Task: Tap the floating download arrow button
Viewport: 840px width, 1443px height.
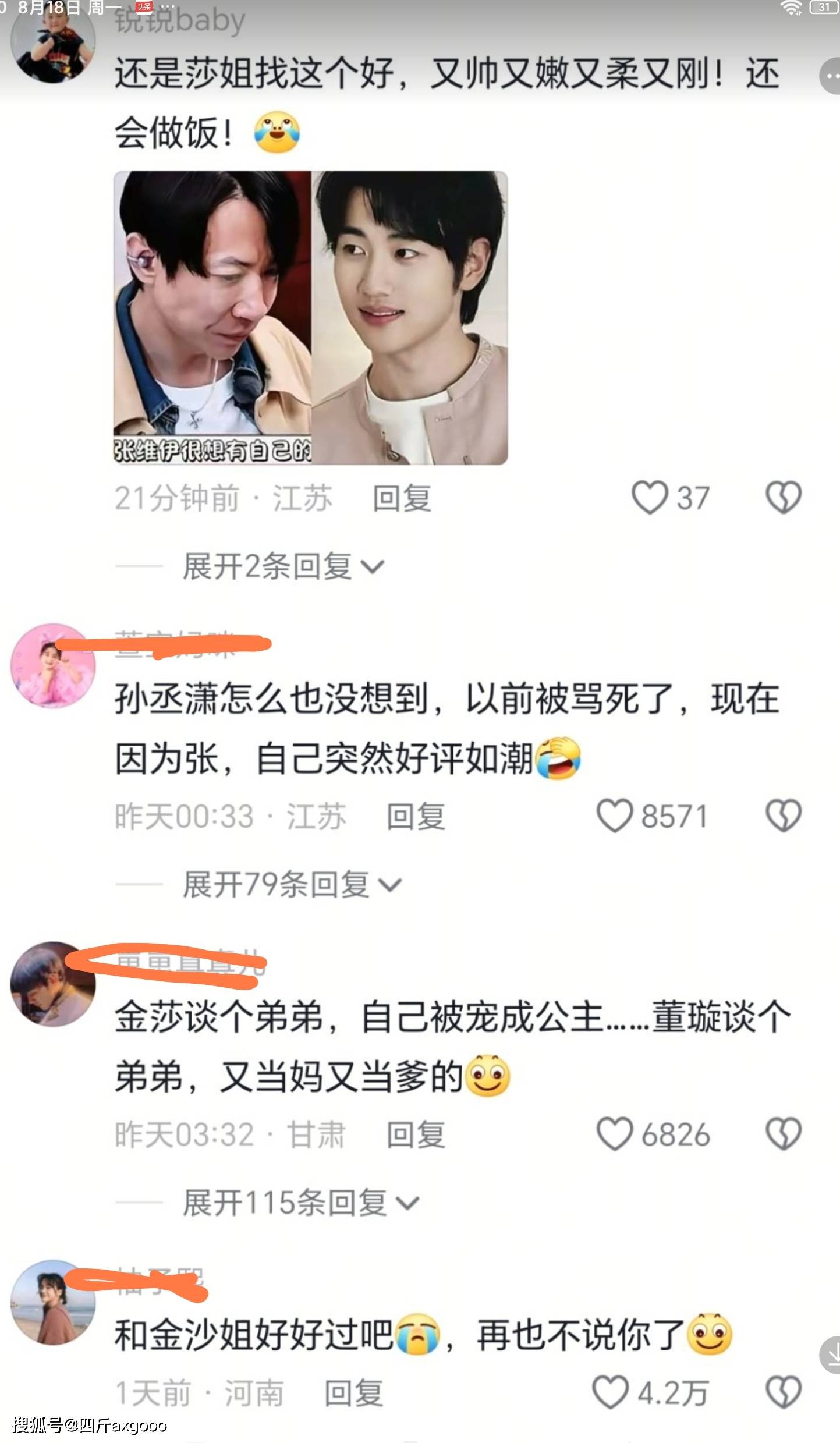Action: click(x=830, y=1355)
